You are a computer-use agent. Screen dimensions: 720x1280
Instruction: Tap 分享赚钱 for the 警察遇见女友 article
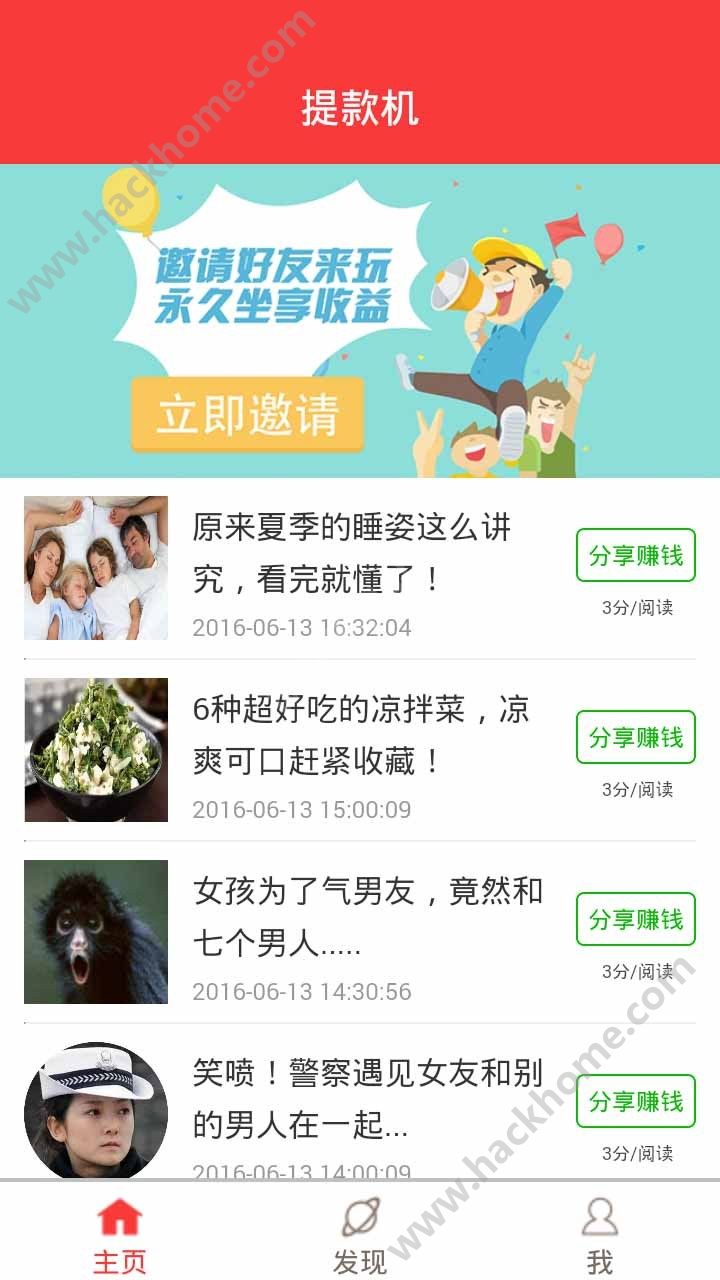coord(636,1101)
